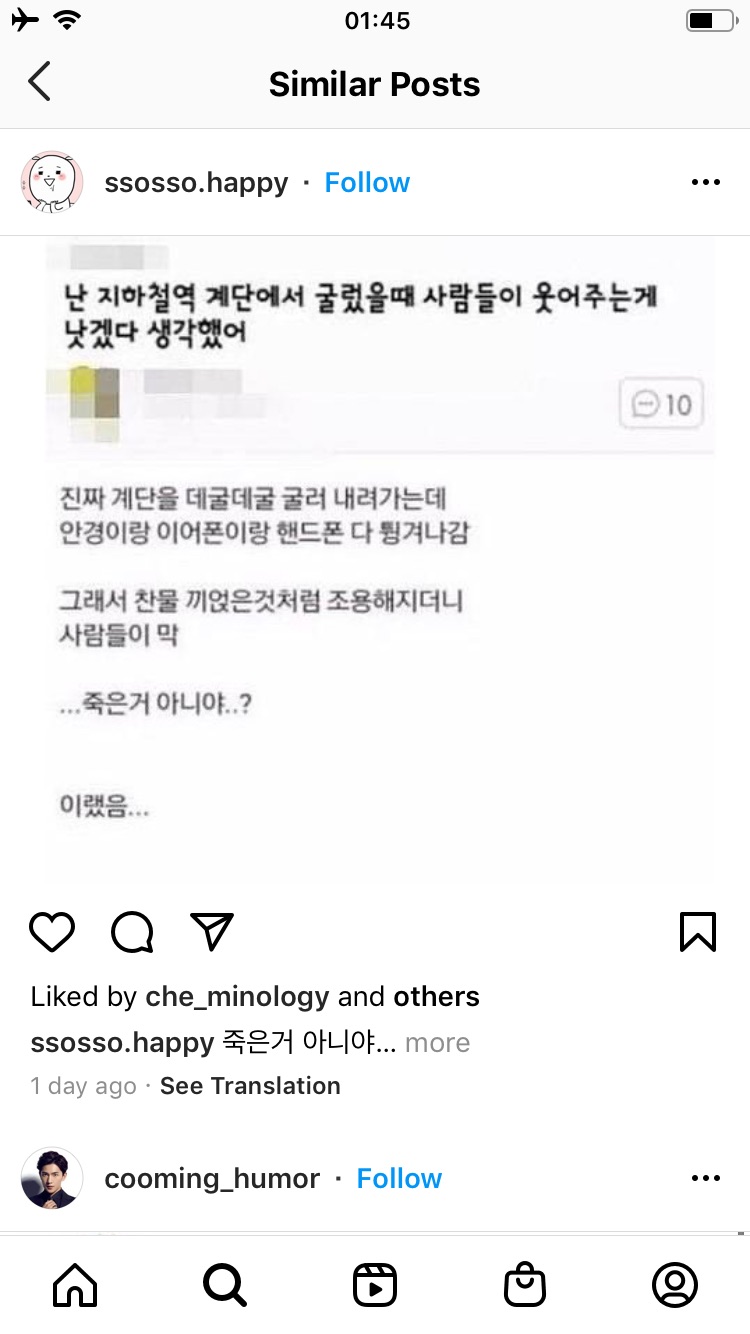Tap See Translation under the caption
750x1334 pixels.
(250, 1086)
